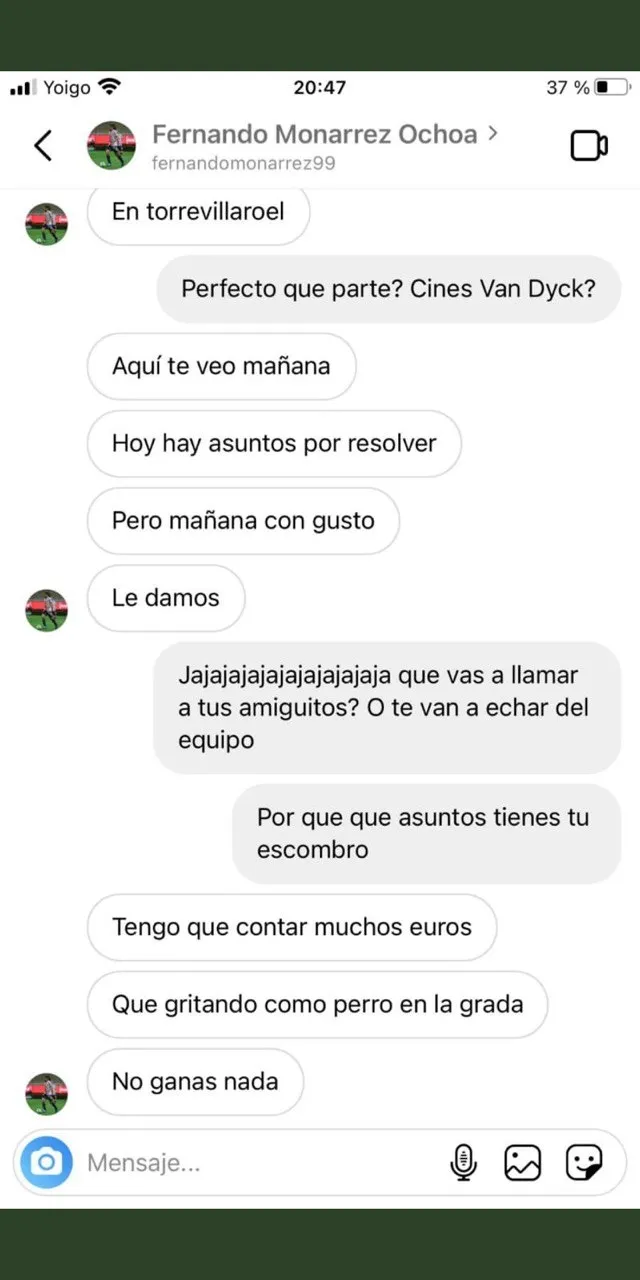
Task: Record a voice message with microphone
Action: coord(463,1162)
